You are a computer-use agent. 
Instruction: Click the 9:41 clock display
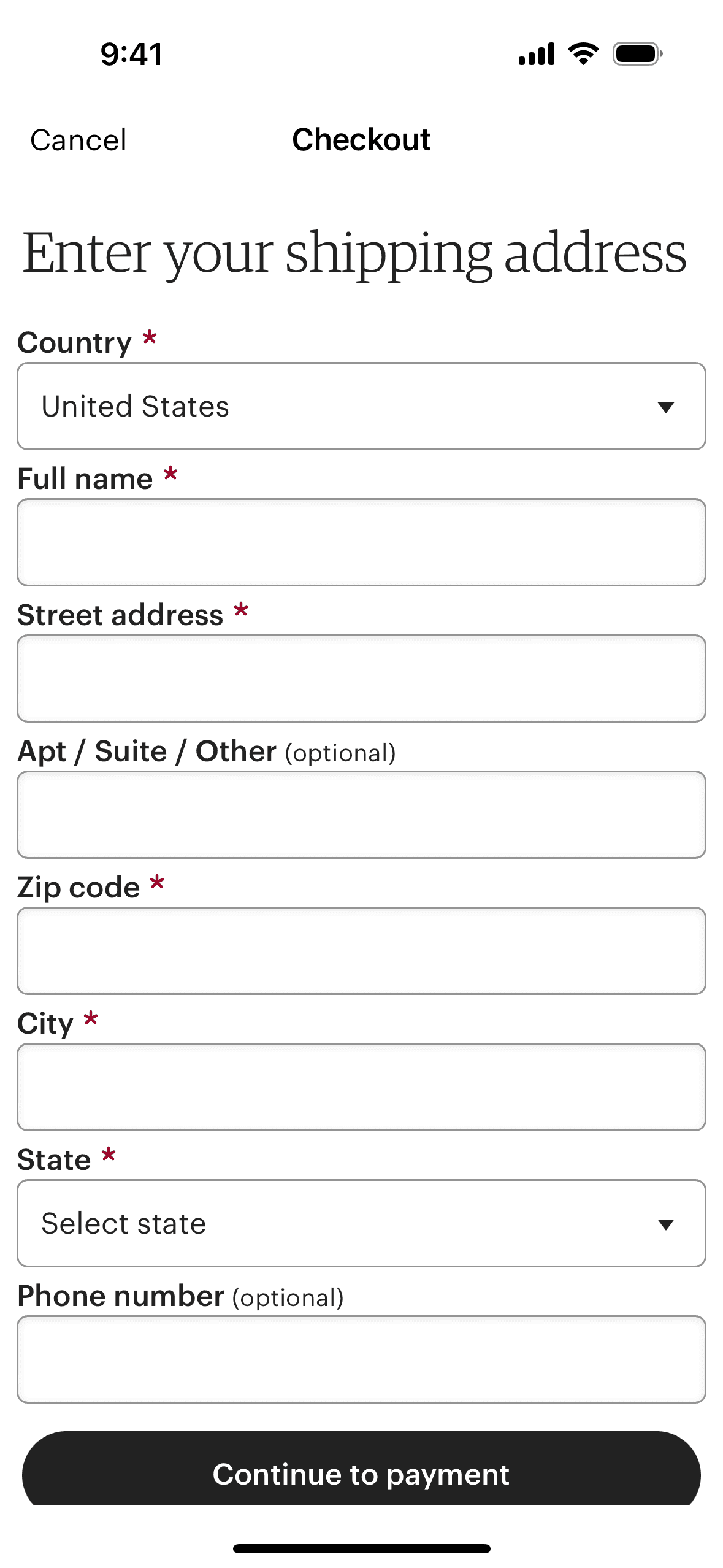[x=131, y=54]
